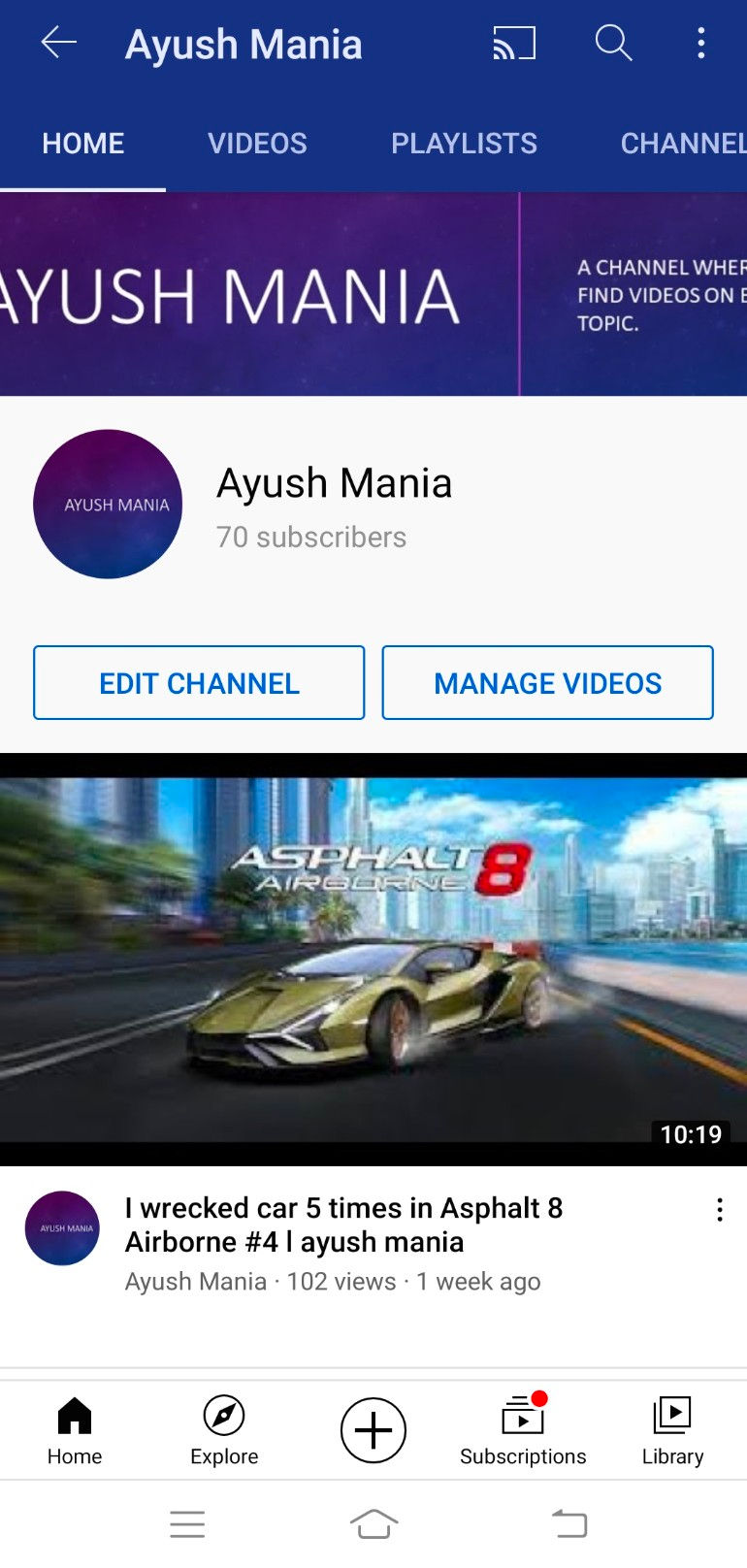Select the CHANNELS tab
This screenshot has height=1568, width=747.
pos(684,143)
